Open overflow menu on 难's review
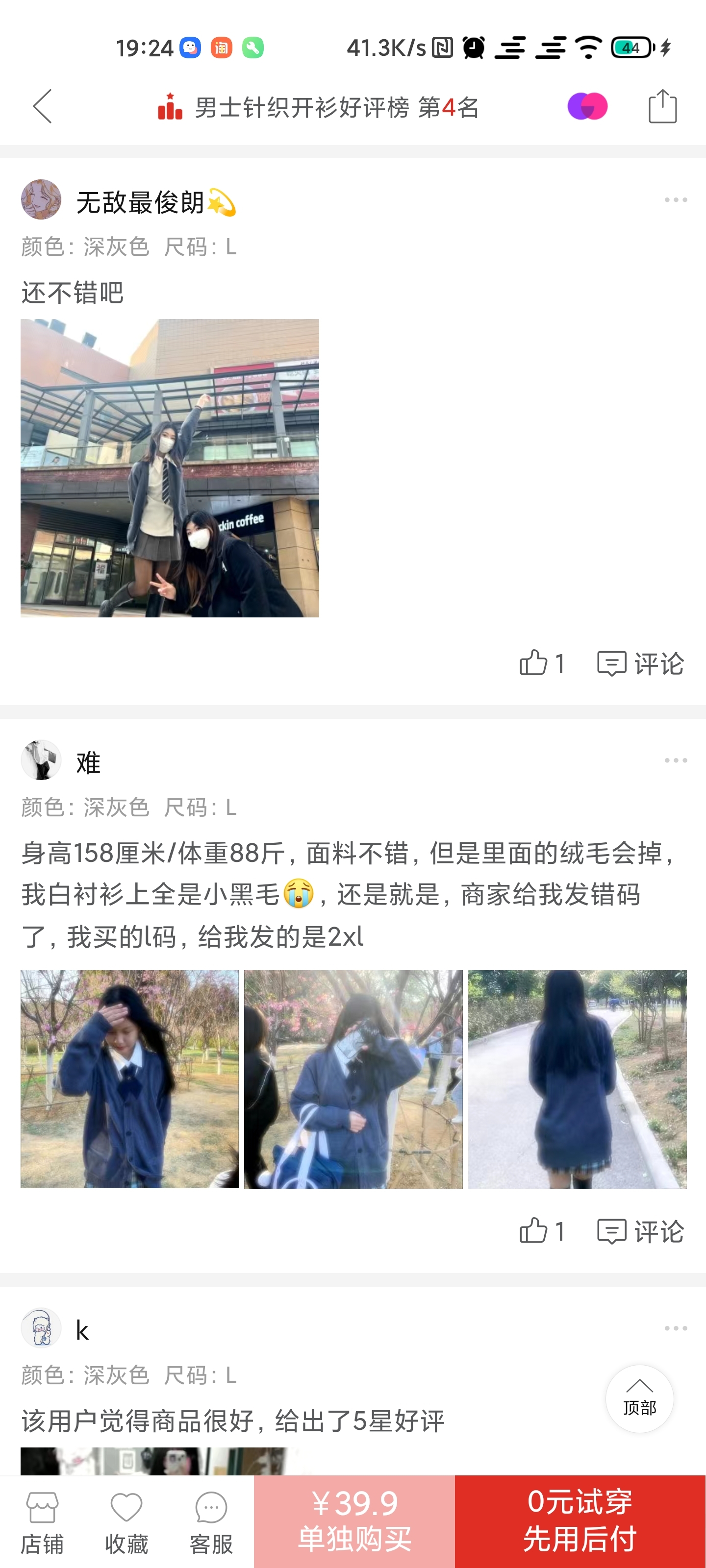This screenshot has height=1568, width=706. (x=676, y=760)
